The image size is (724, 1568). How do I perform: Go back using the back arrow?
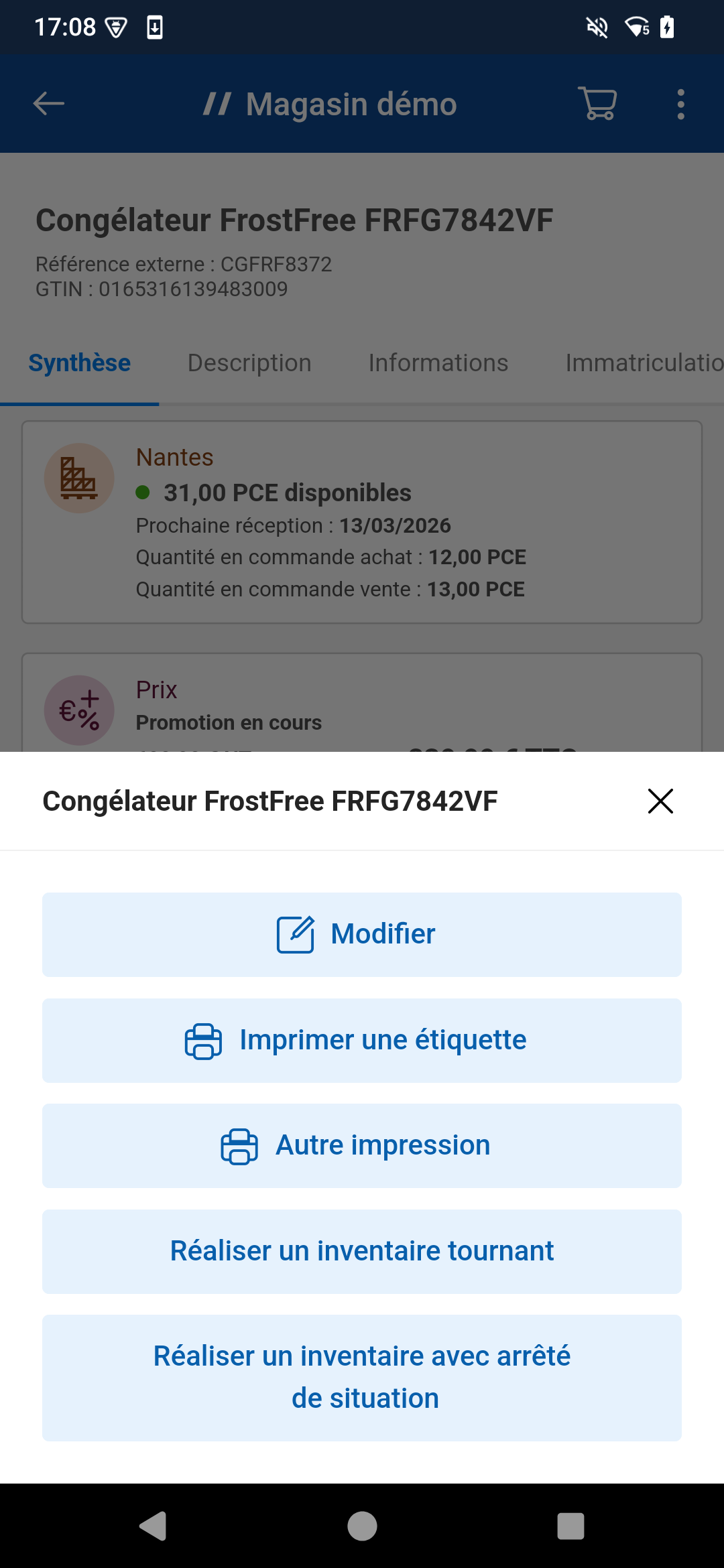point(48,104)
